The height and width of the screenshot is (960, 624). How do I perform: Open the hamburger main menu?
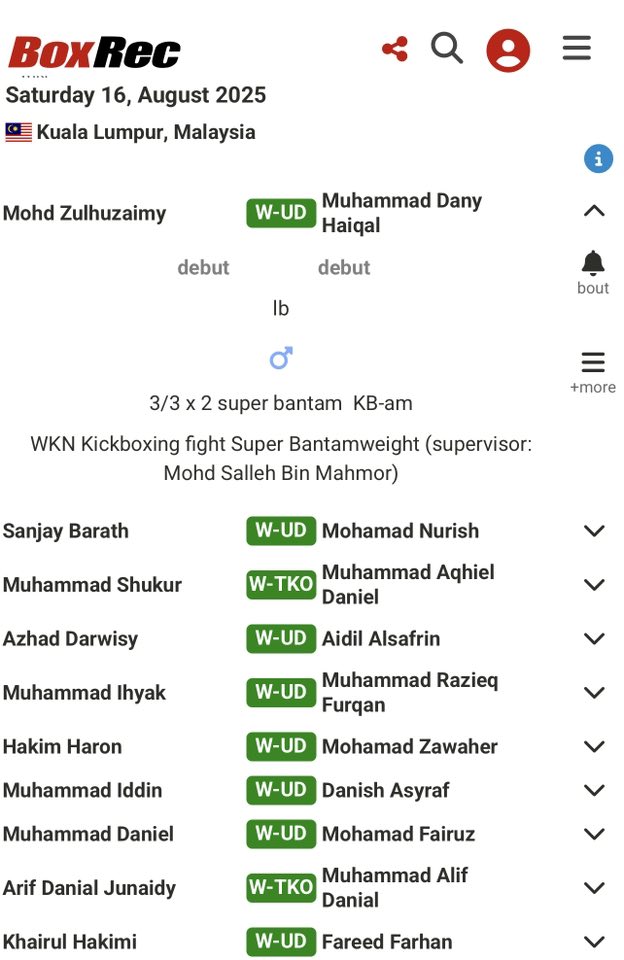tap(577, 48)
